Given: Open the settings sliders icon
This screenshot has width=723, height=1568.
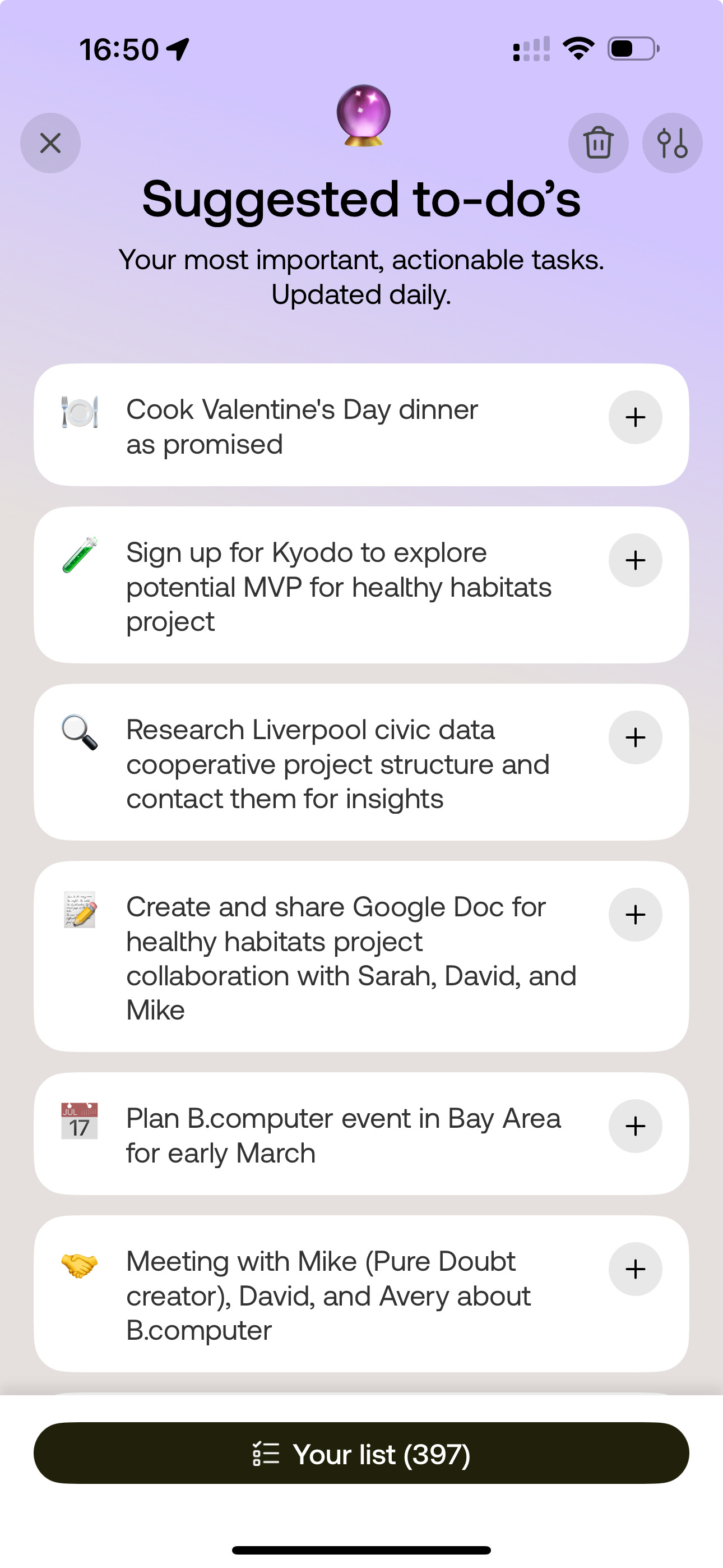Looking at the screenshot, I should (673, 143).
